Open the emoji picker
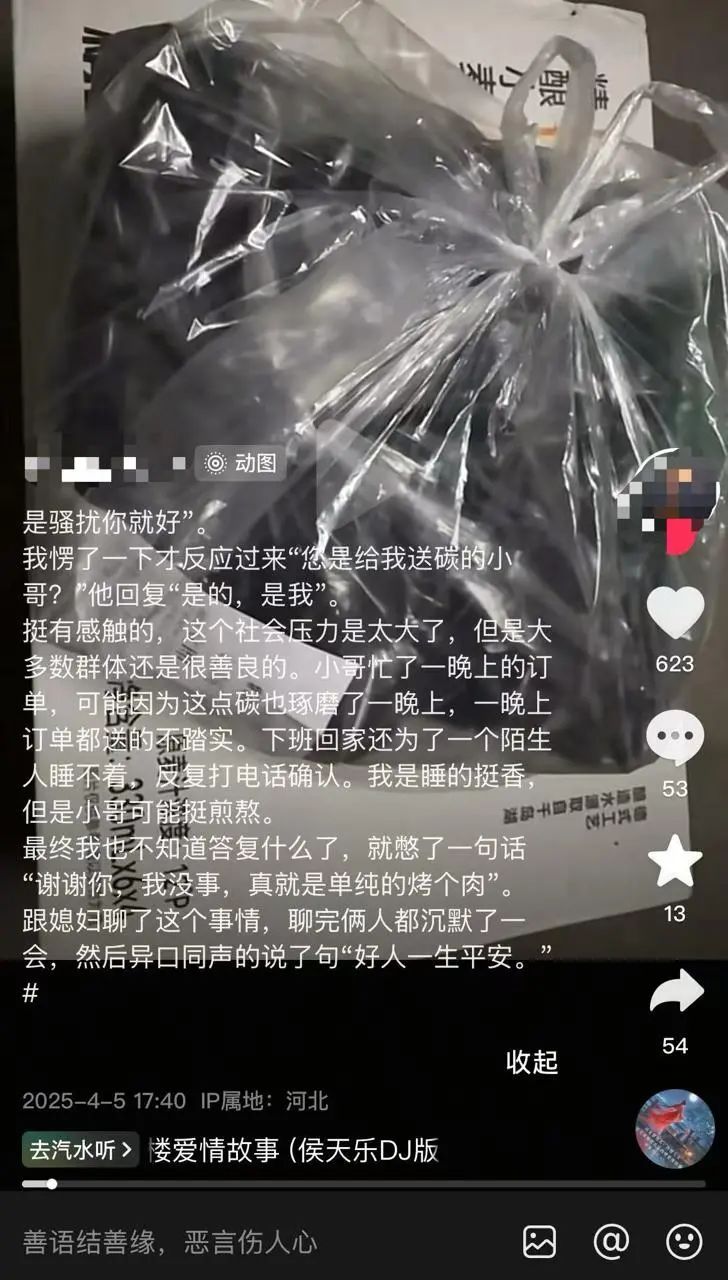Viewport: 728px width, 1280px height. coord(683,1242)
